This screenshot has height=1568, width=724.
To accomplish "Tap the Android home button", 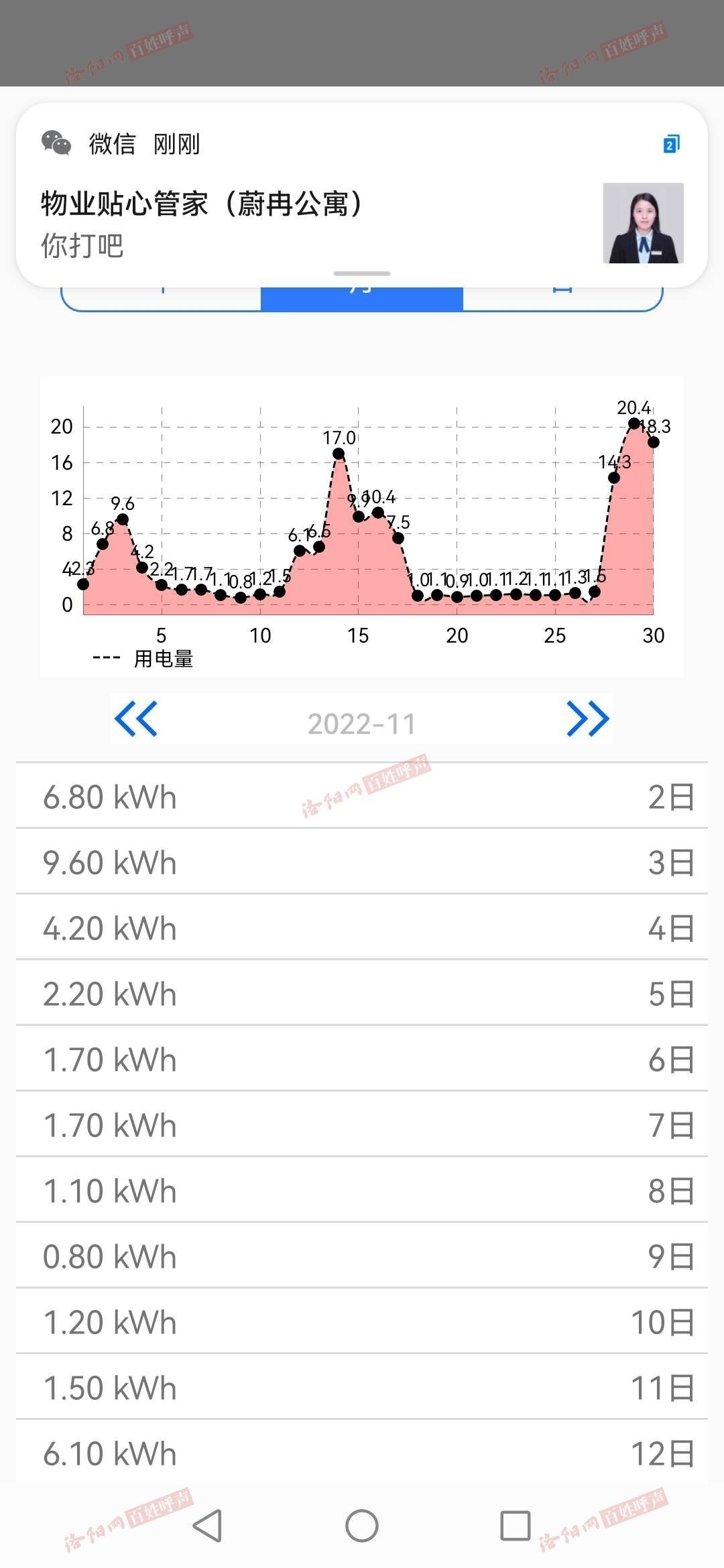I will coord(362,1526).
